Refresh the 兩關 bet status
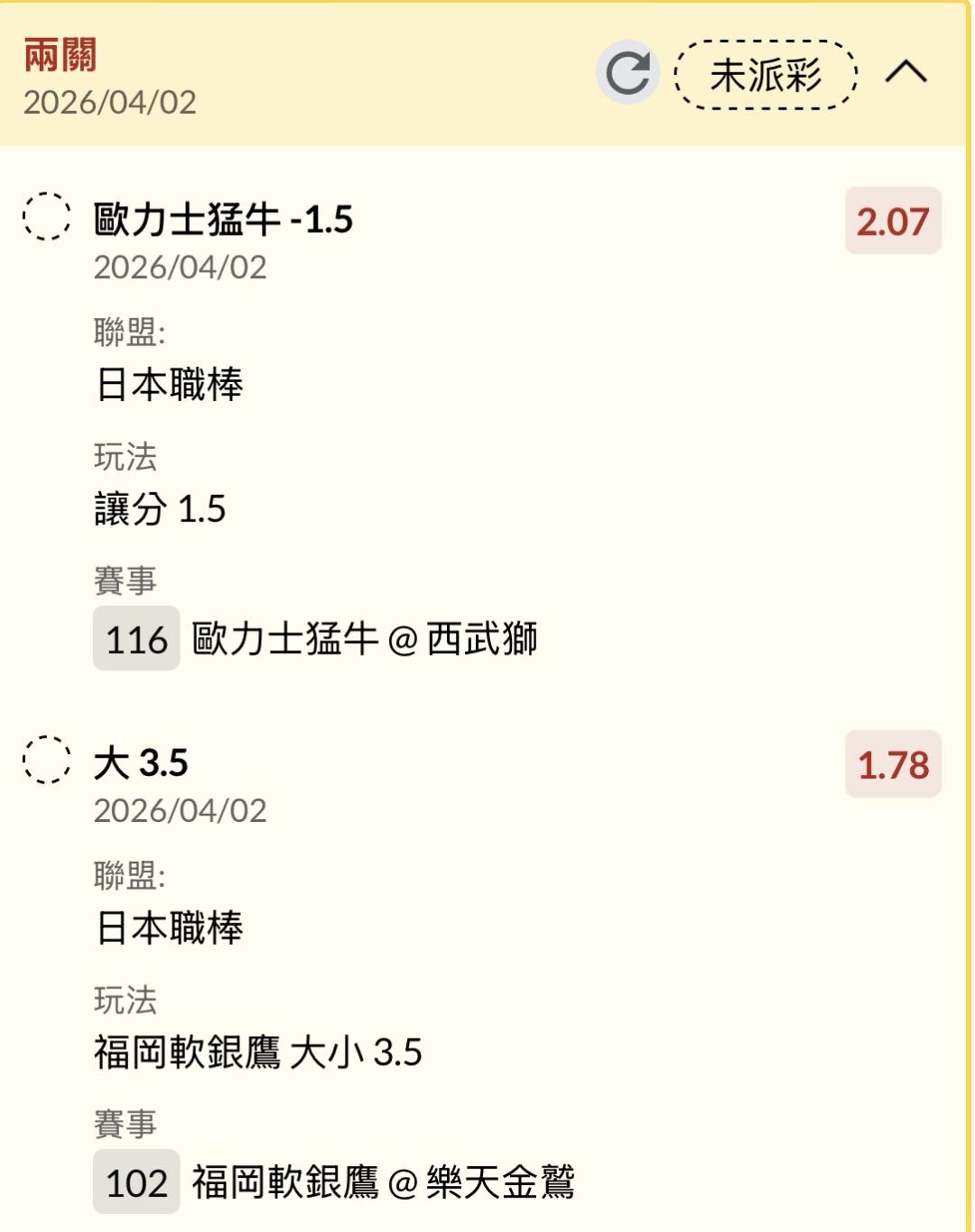 click(627, 73)
